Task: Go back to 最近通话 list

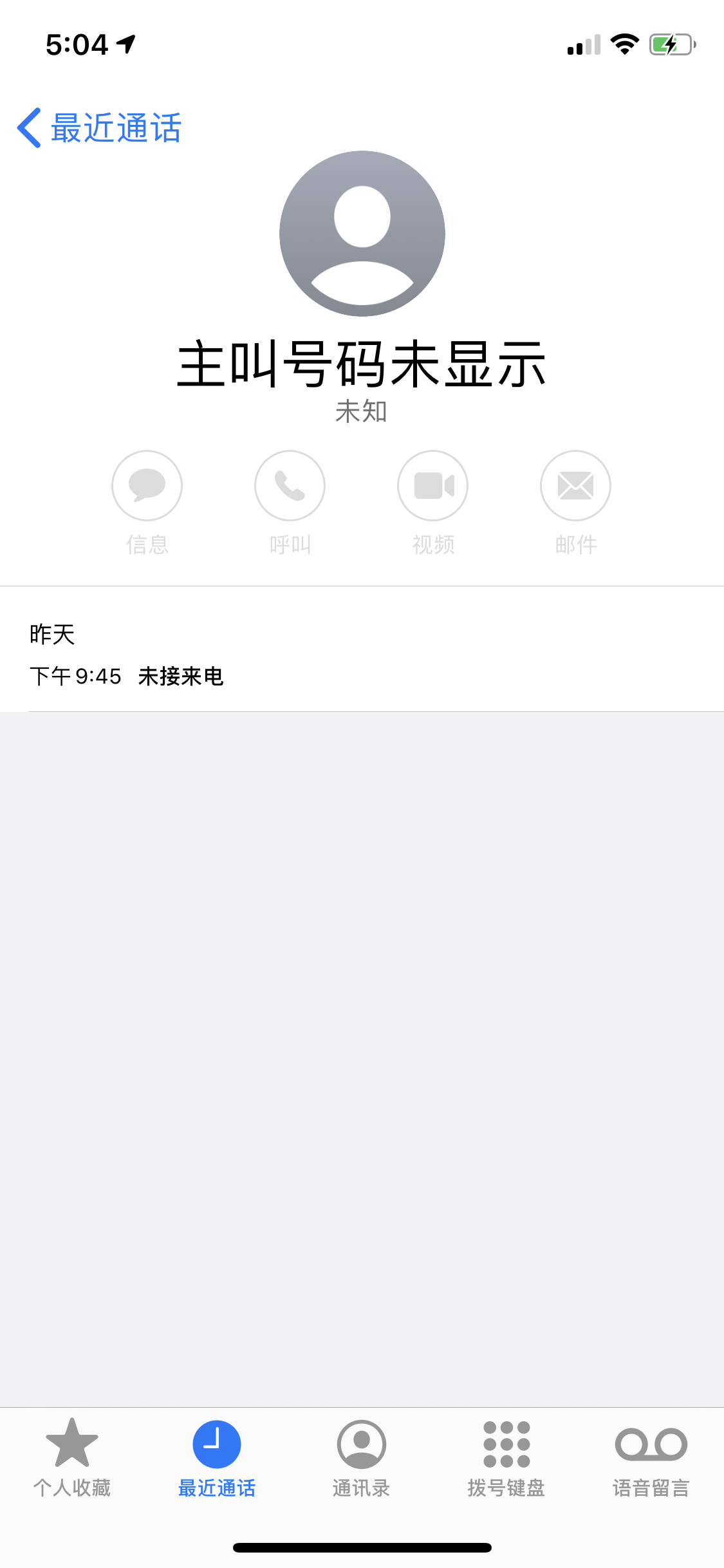Action: pos(100,128)
